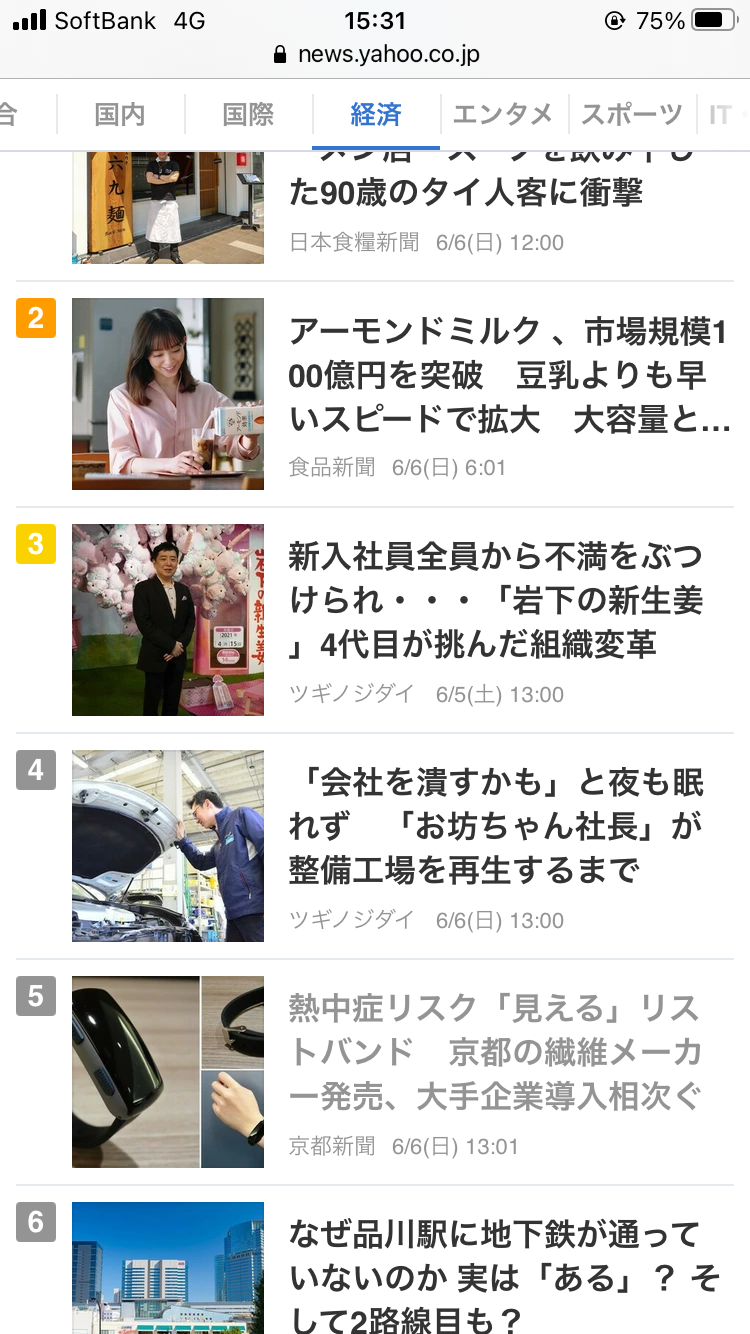The height and width of the screenshot is (1334, 750).
Task: Switch to the エンタメ tab
Action: click(503, 115)
